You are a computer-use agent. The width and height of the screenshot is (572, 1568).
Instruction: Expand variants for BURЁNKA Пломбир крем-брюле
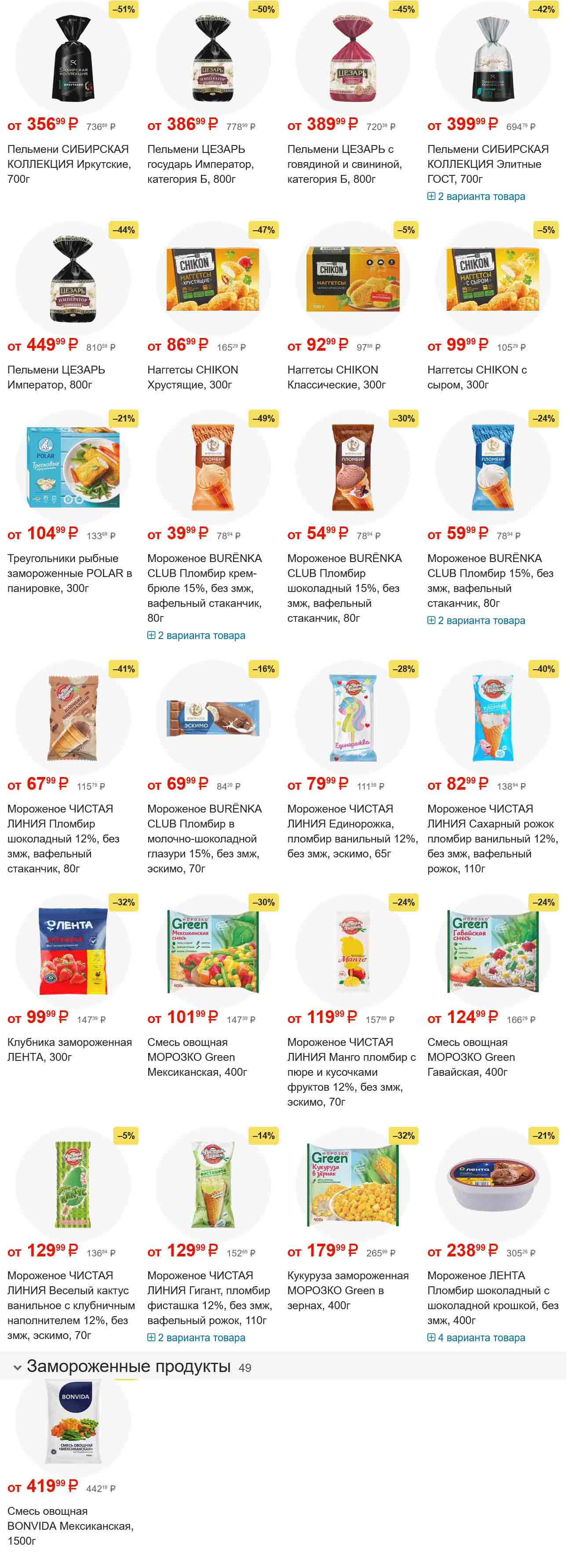point(196,635)
